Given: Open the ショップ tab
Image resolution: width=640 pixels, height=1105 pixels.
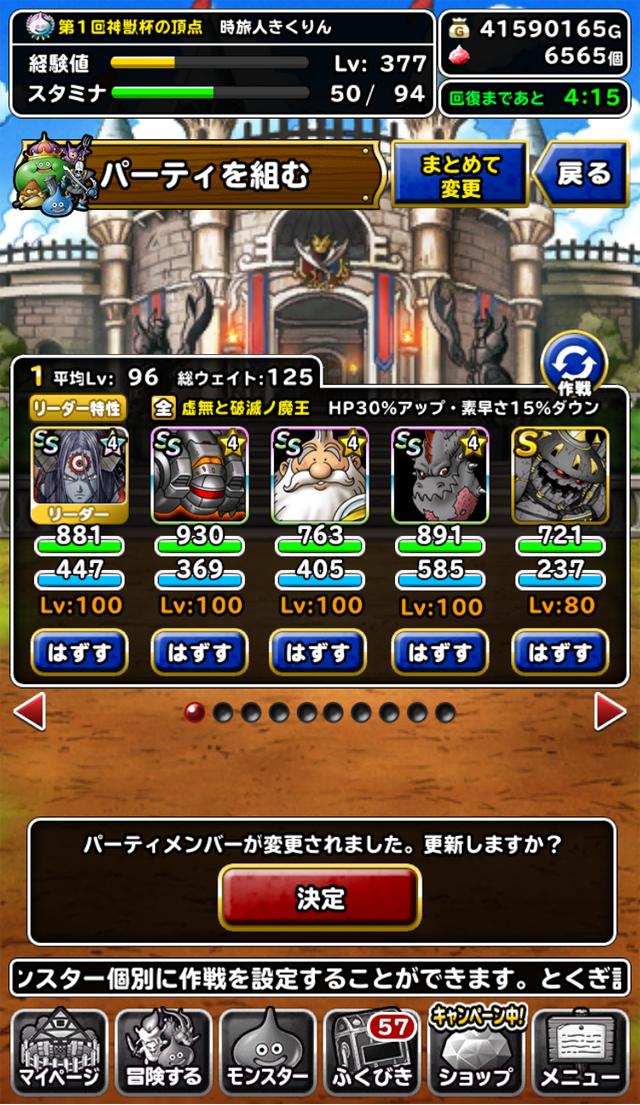Looking at the screenshot, I should [476, 1052].
